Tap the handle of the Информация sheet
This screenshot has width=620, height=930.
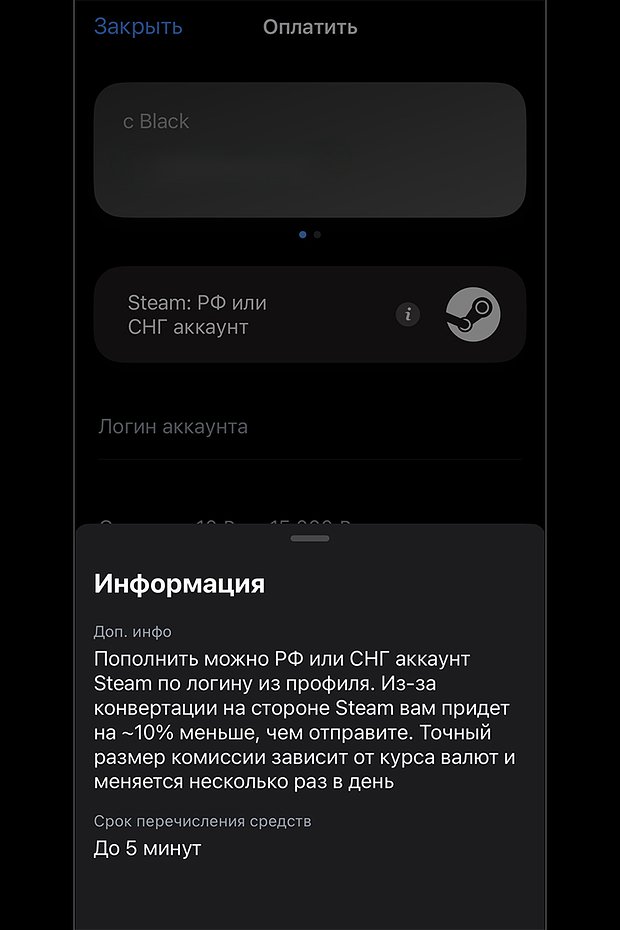(x=310, y=538)
